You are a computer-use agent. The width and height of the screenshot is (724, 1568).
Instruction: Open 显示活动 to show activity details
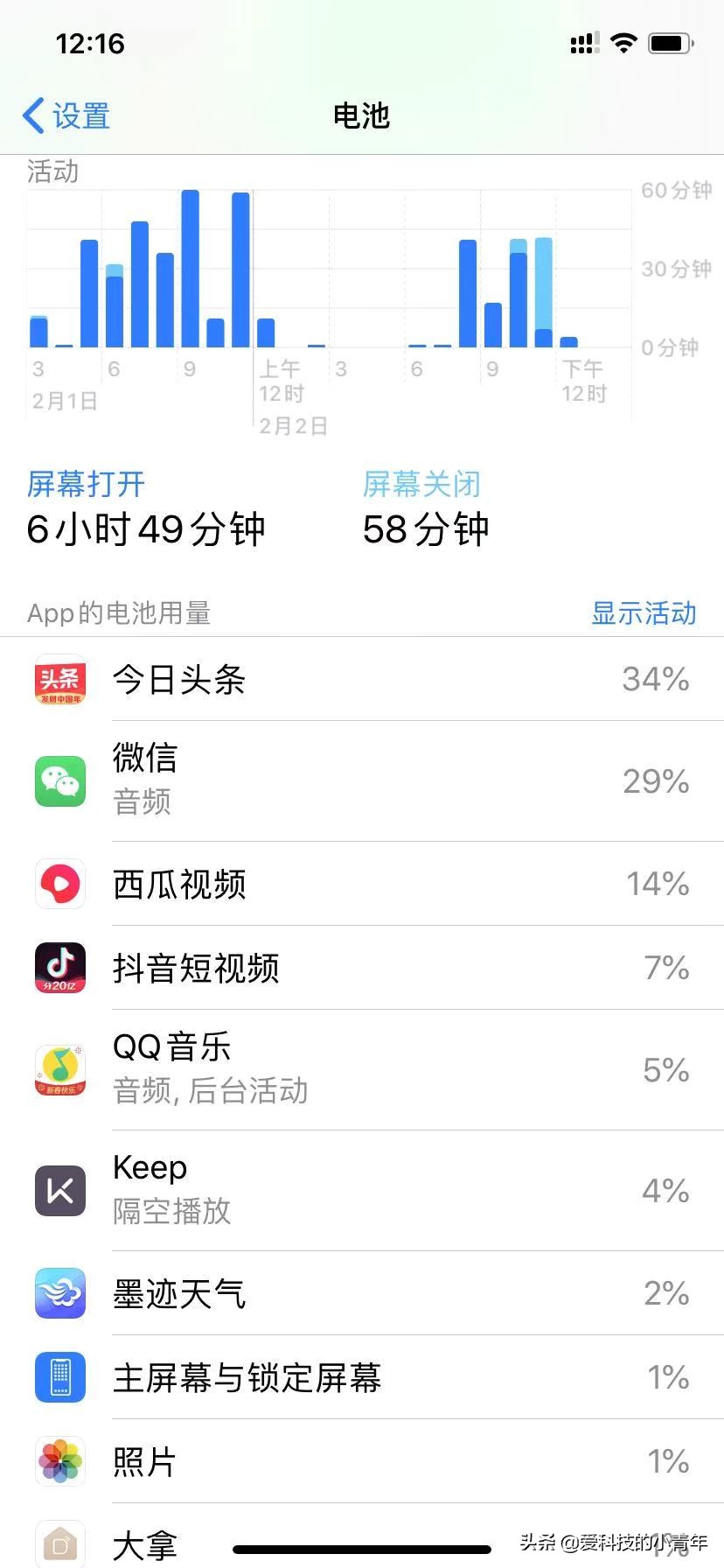pos(643,613)
